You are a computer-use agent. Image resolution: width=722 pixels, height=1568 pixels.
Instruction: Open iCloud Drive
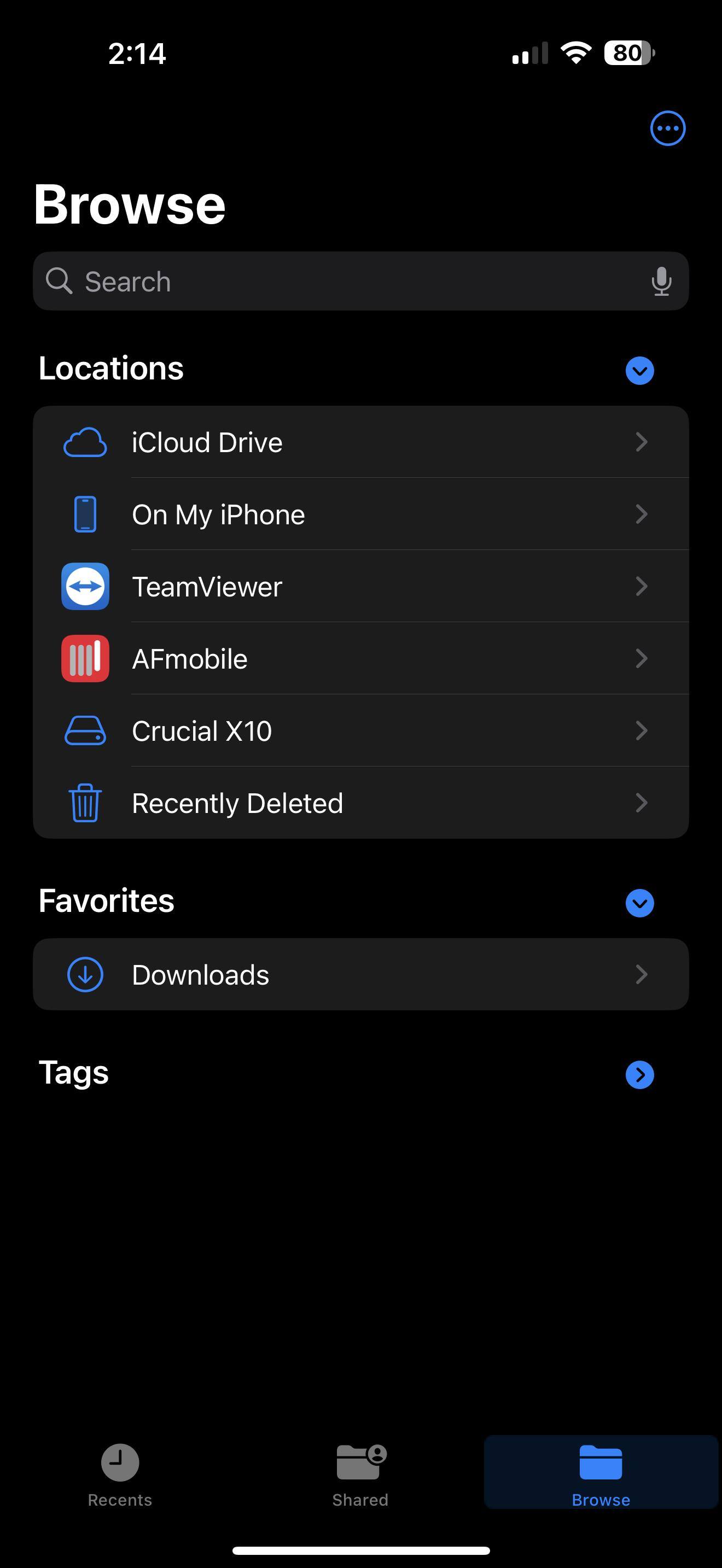360,442
